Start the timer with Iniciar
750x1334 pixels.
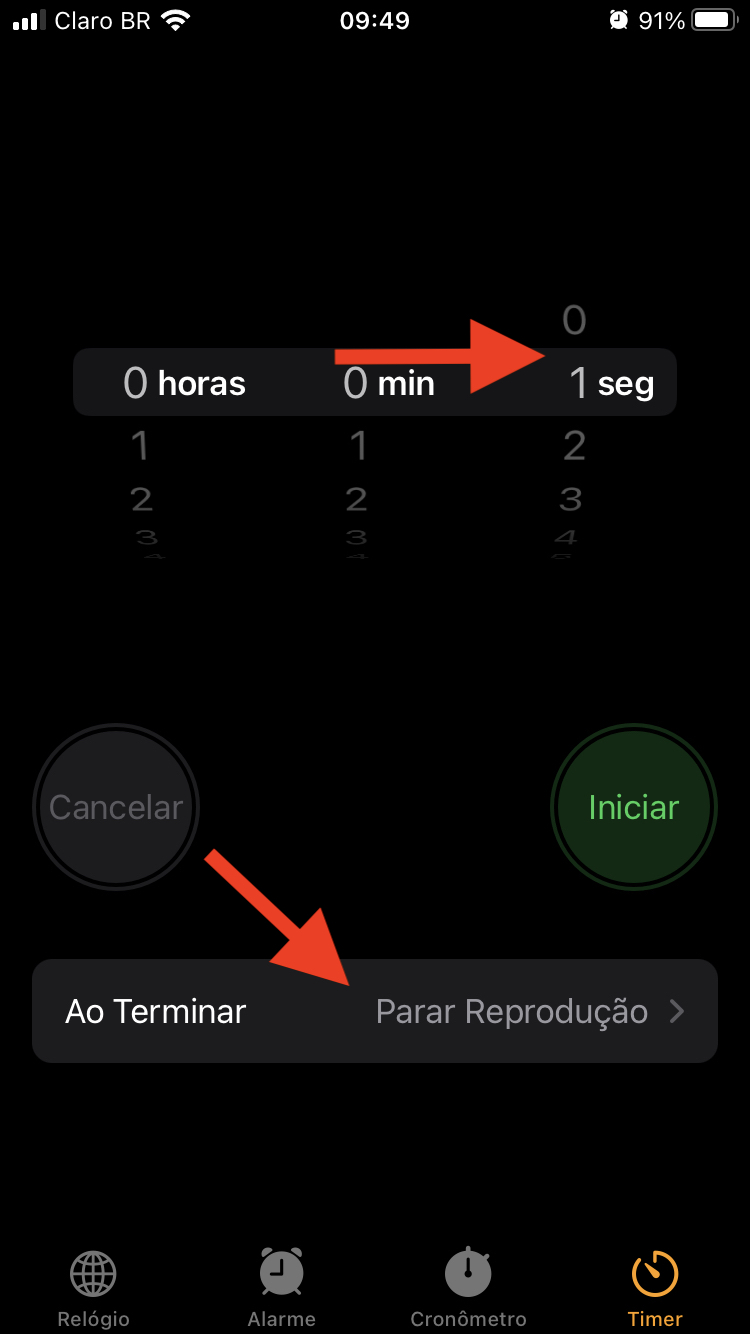633,808
